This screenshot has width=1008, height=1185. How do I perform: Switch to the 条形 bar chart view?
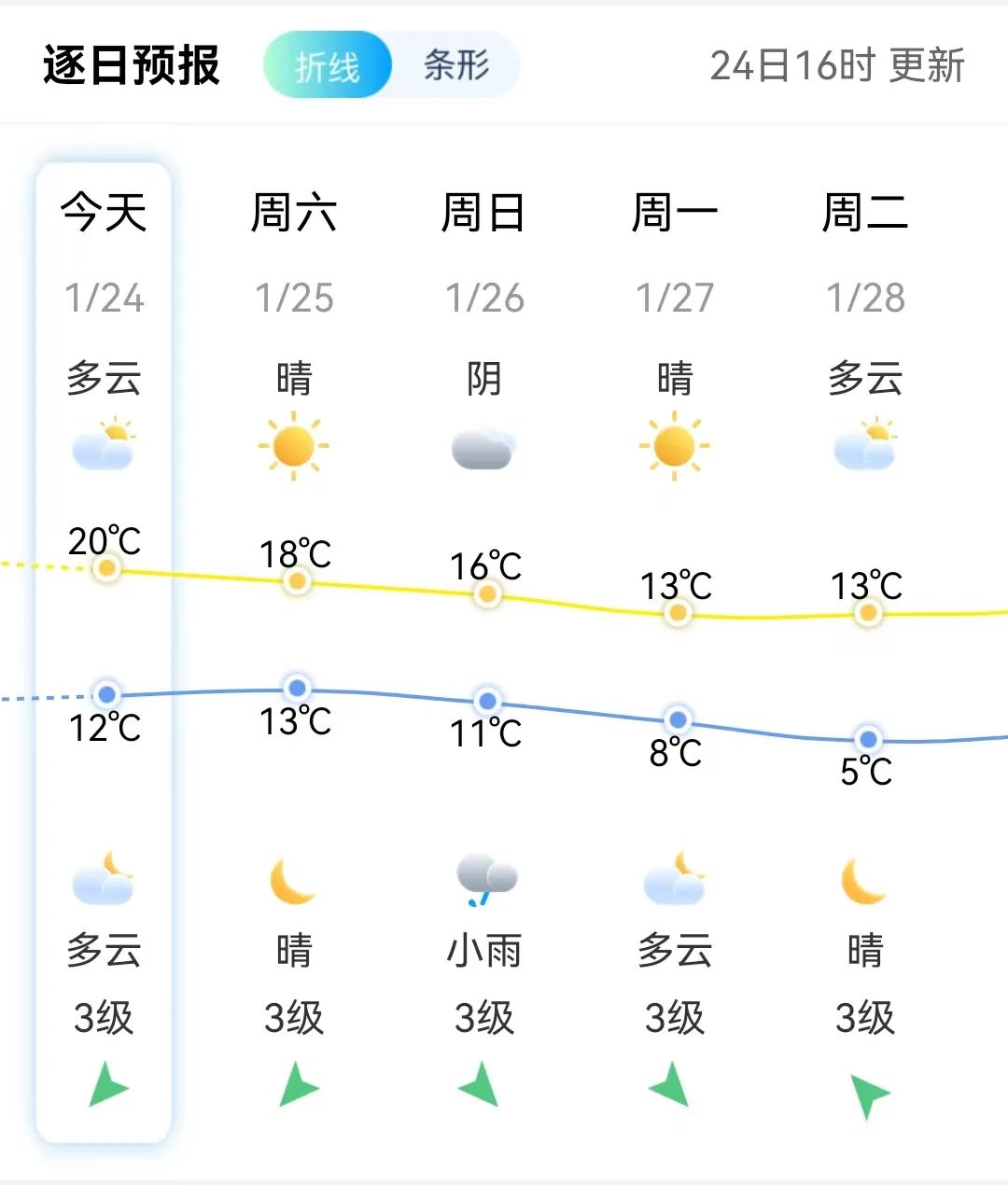455,66
